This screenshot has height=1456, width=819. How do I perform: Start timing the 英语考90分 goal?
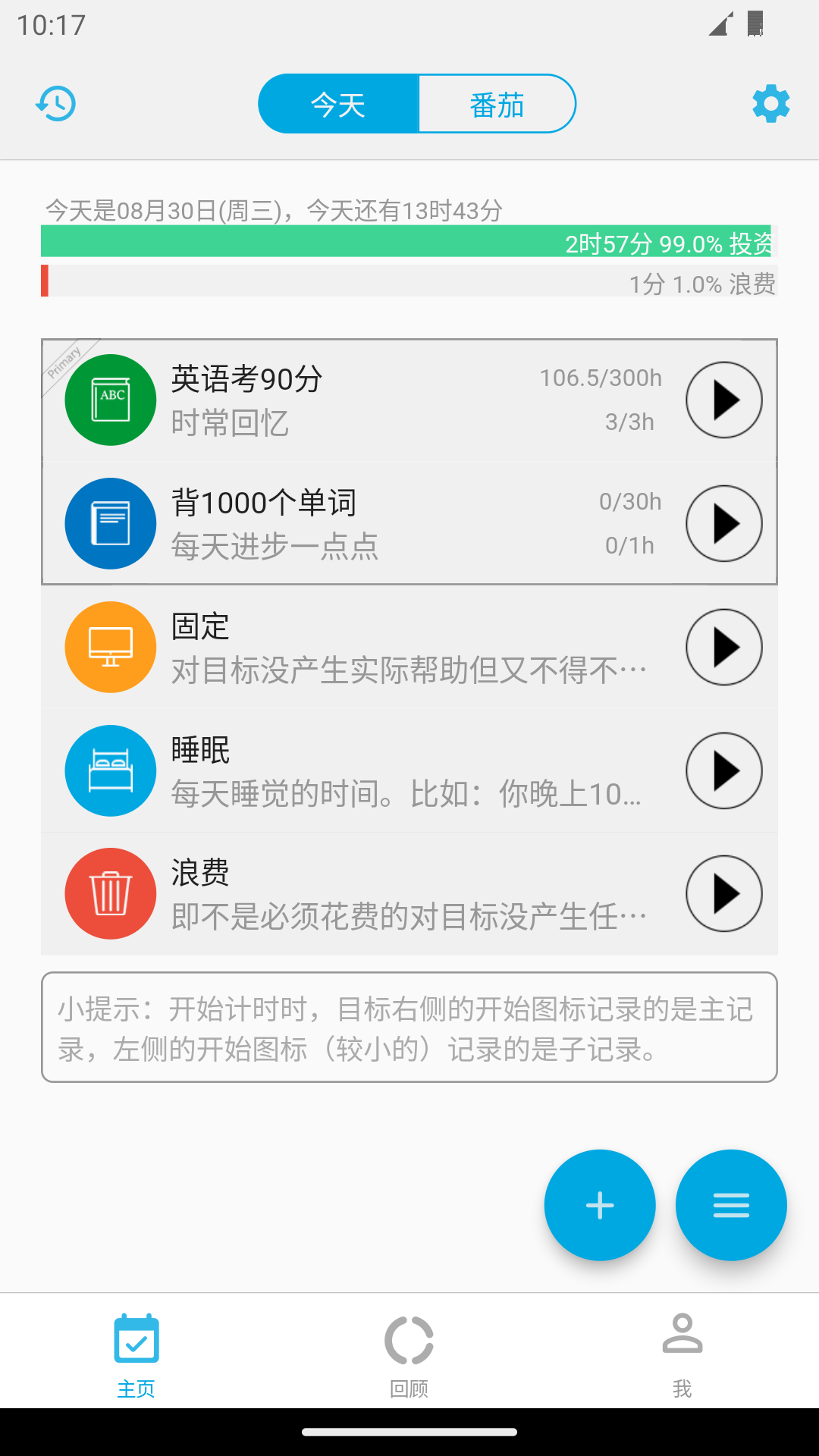click(723, 400)
